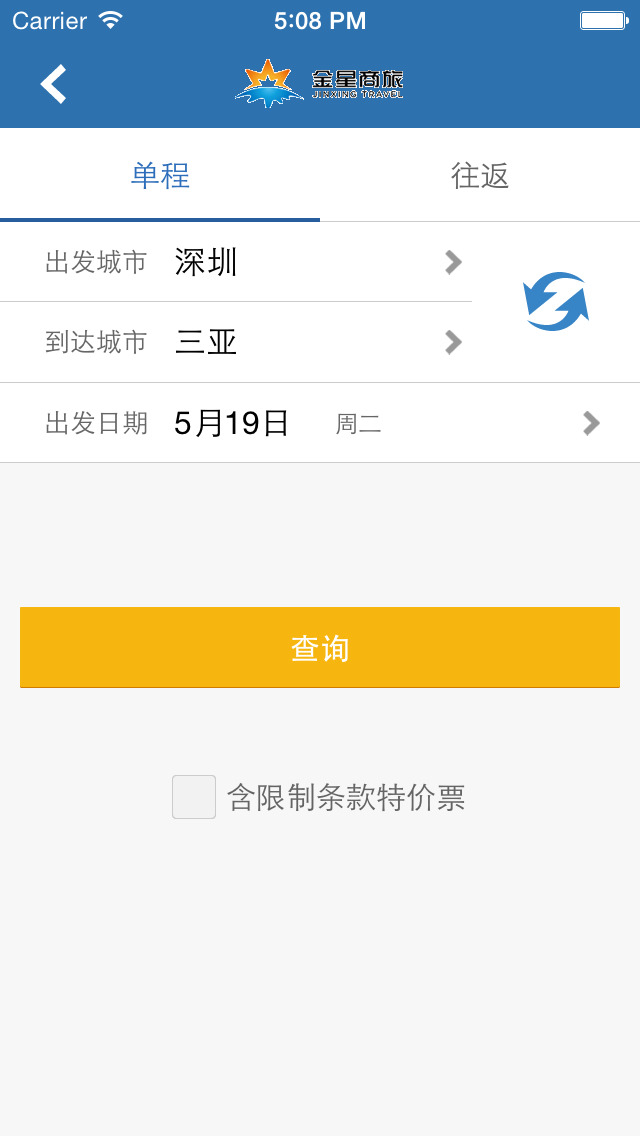Go back using the header arrow
The width and height of the screenshot is (640, 1136).
click(x=54, y=85)
